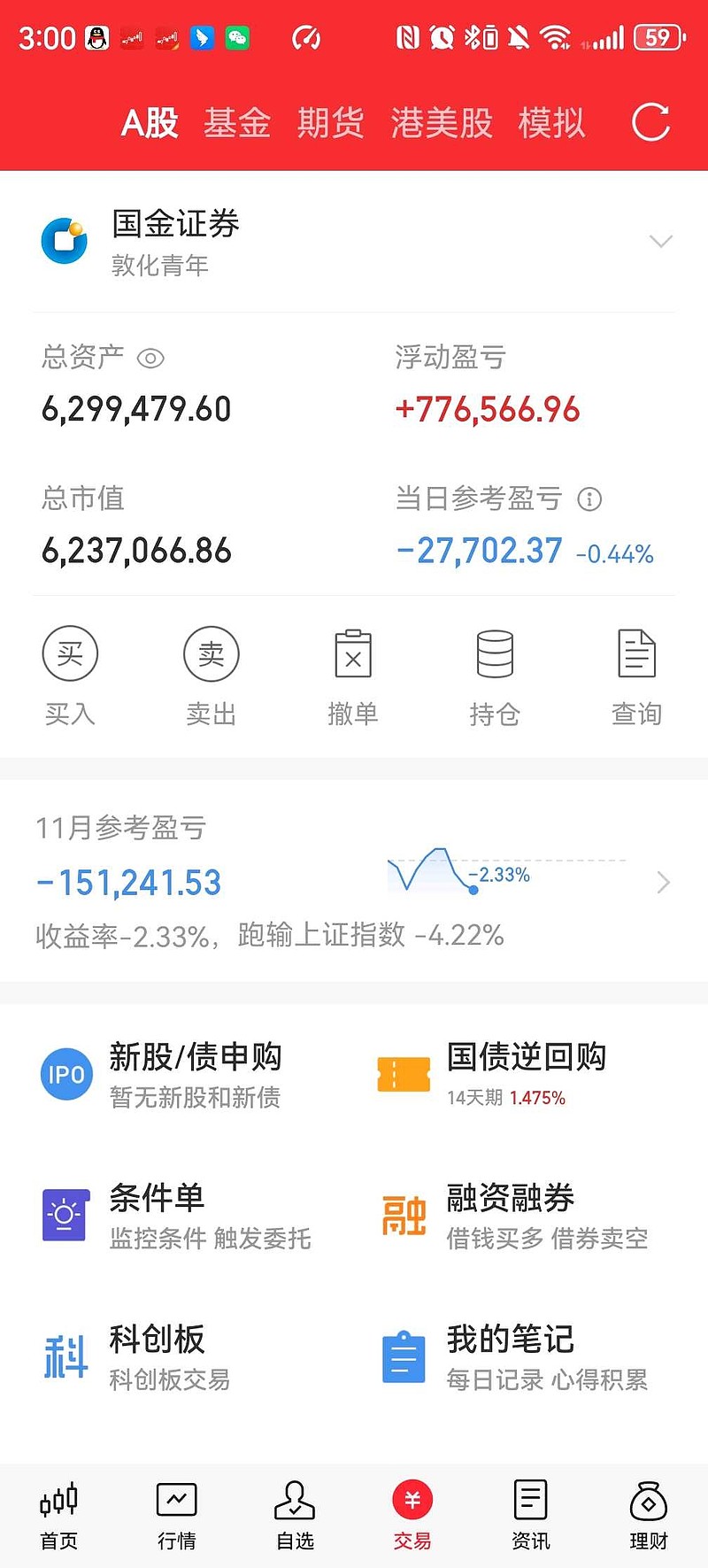Open the 条件单 conditional order icon
This screenshot has width=708, height=1568.
click(x=66, y=1215)
